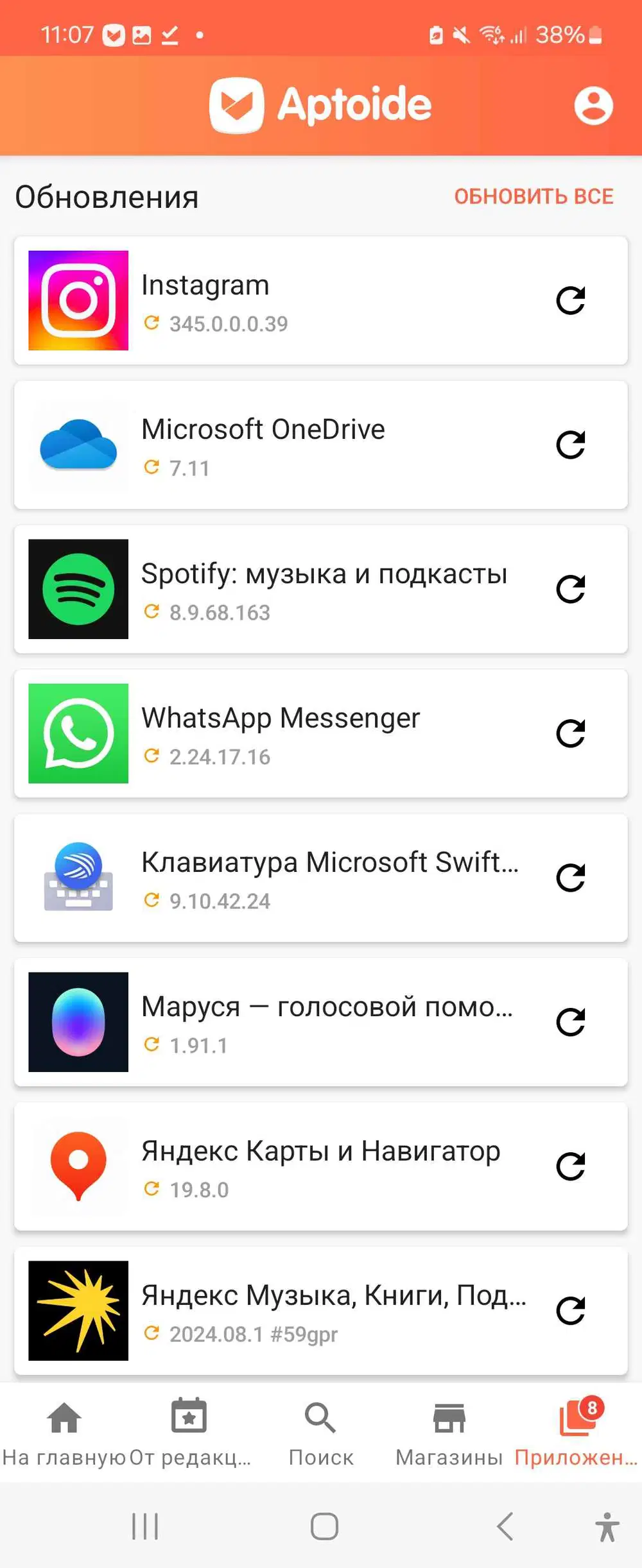
Task: Tap ОБНОВИТЬ ВСЕ to update all apps
Action: pos(534,196)
